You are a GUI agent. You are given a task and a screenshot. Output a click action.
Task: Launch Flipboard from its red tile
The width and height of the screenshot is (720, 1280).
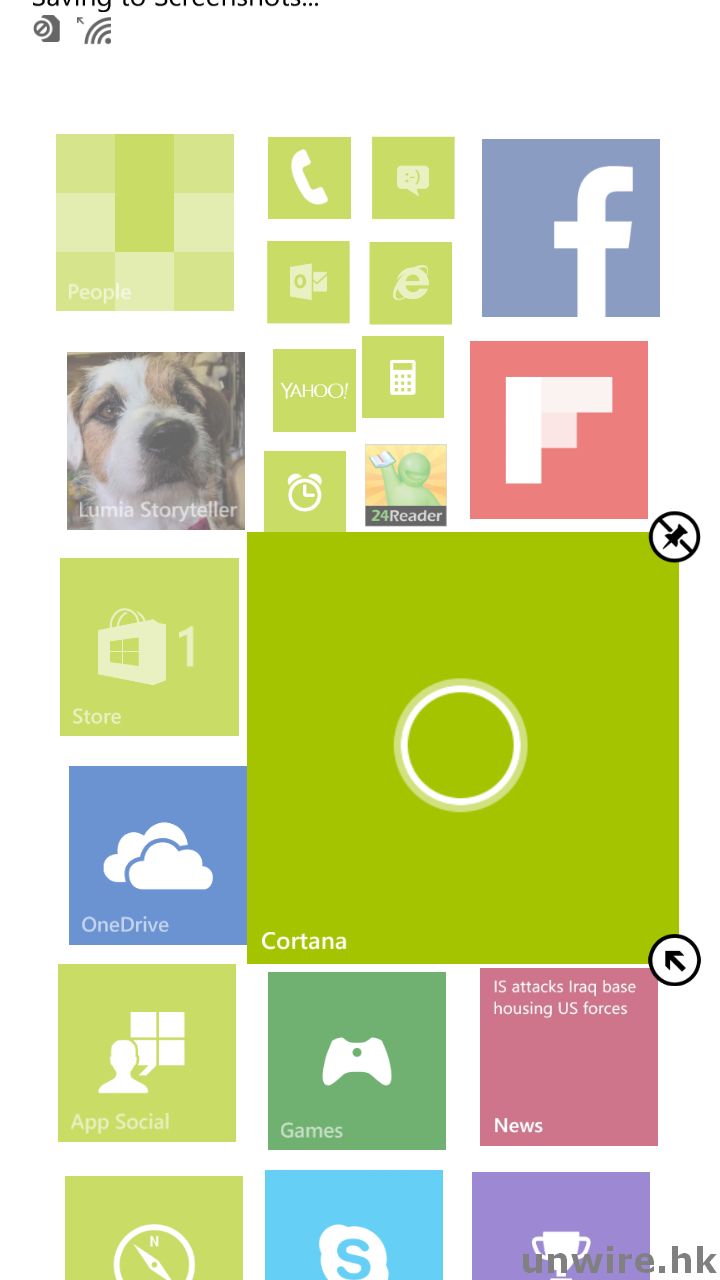[x=559, y=430]
